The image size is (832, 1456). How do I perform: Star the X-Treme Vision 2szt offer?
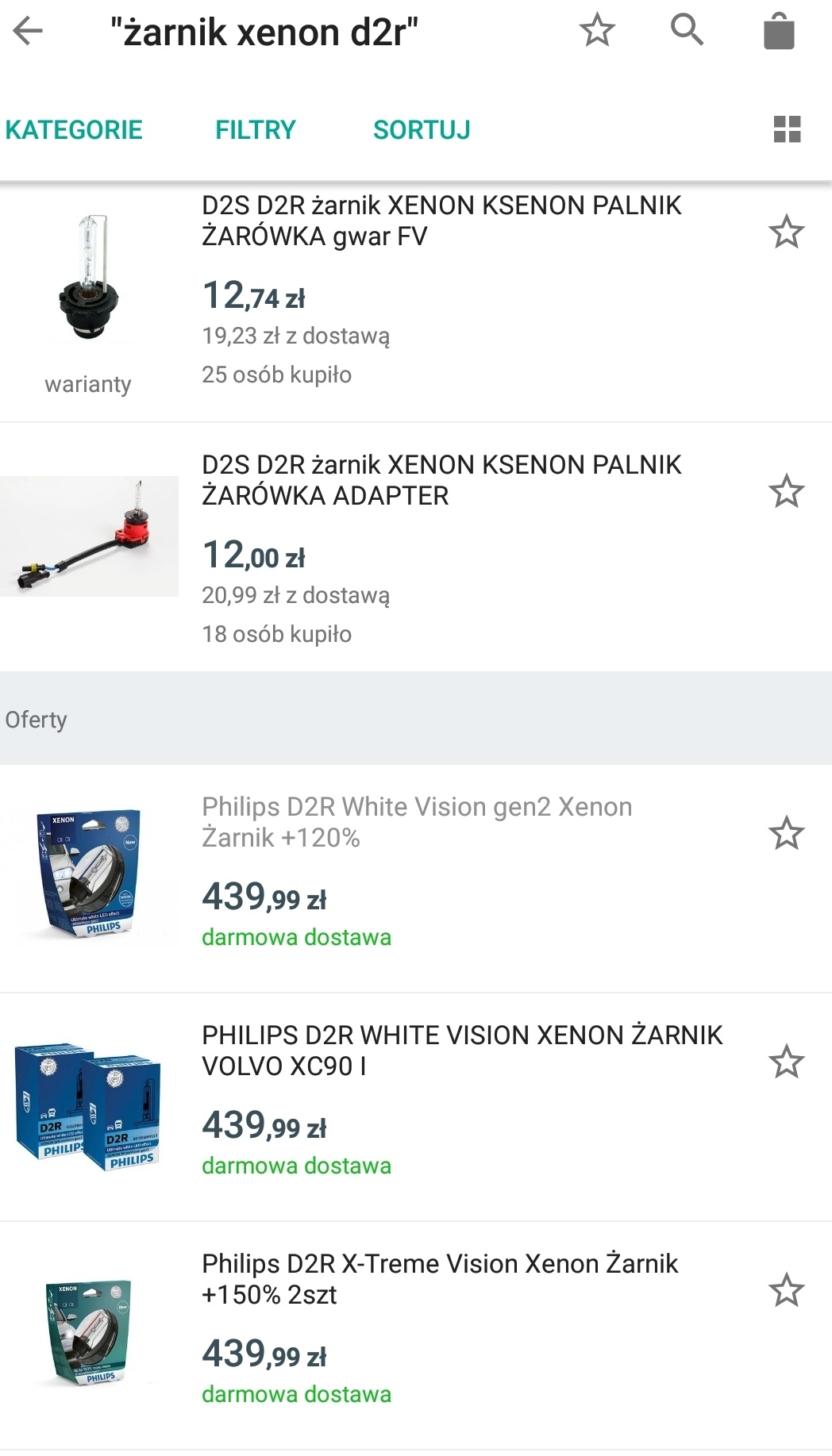coord(786,1290)
